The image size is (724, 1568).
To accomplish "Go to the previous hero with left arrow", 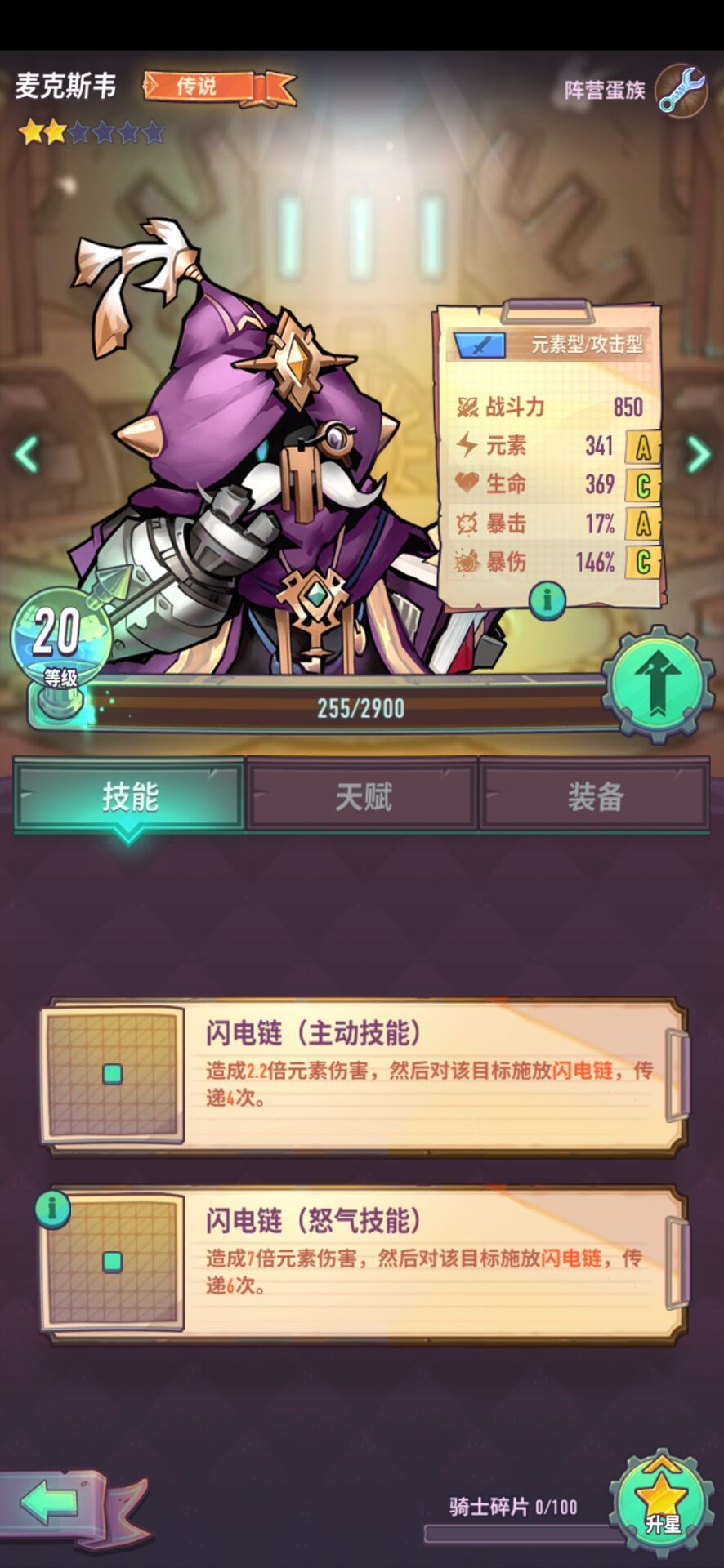I will (x=26, y=454).
